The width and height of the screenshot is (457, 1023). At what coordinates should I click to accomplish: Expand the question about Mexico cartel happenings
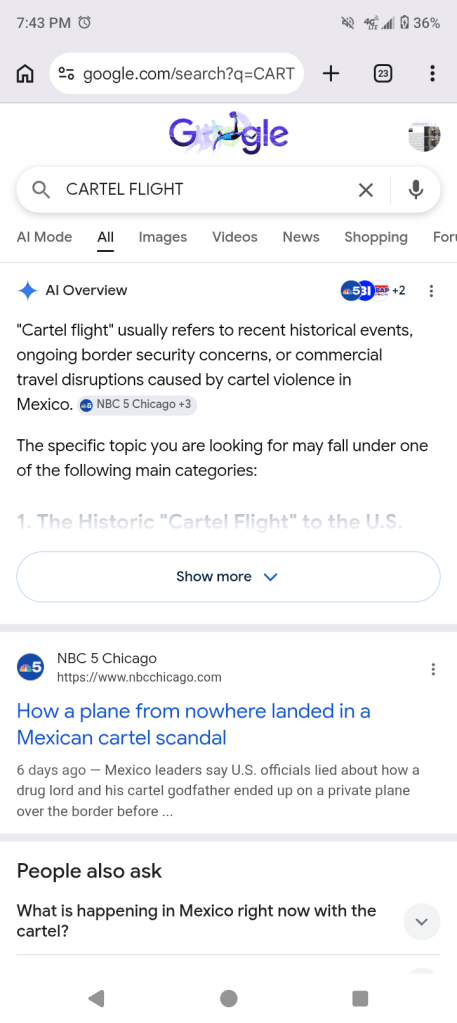point(228,921)
